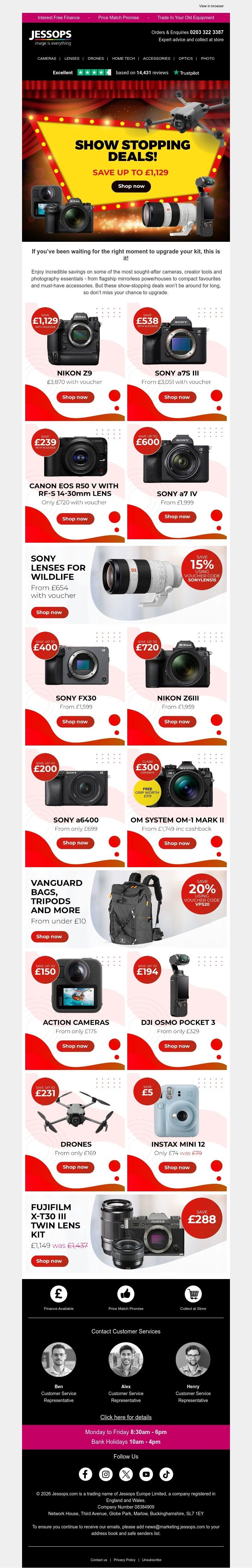Shop the Canon EOS R50 V deal

(74, 518)
